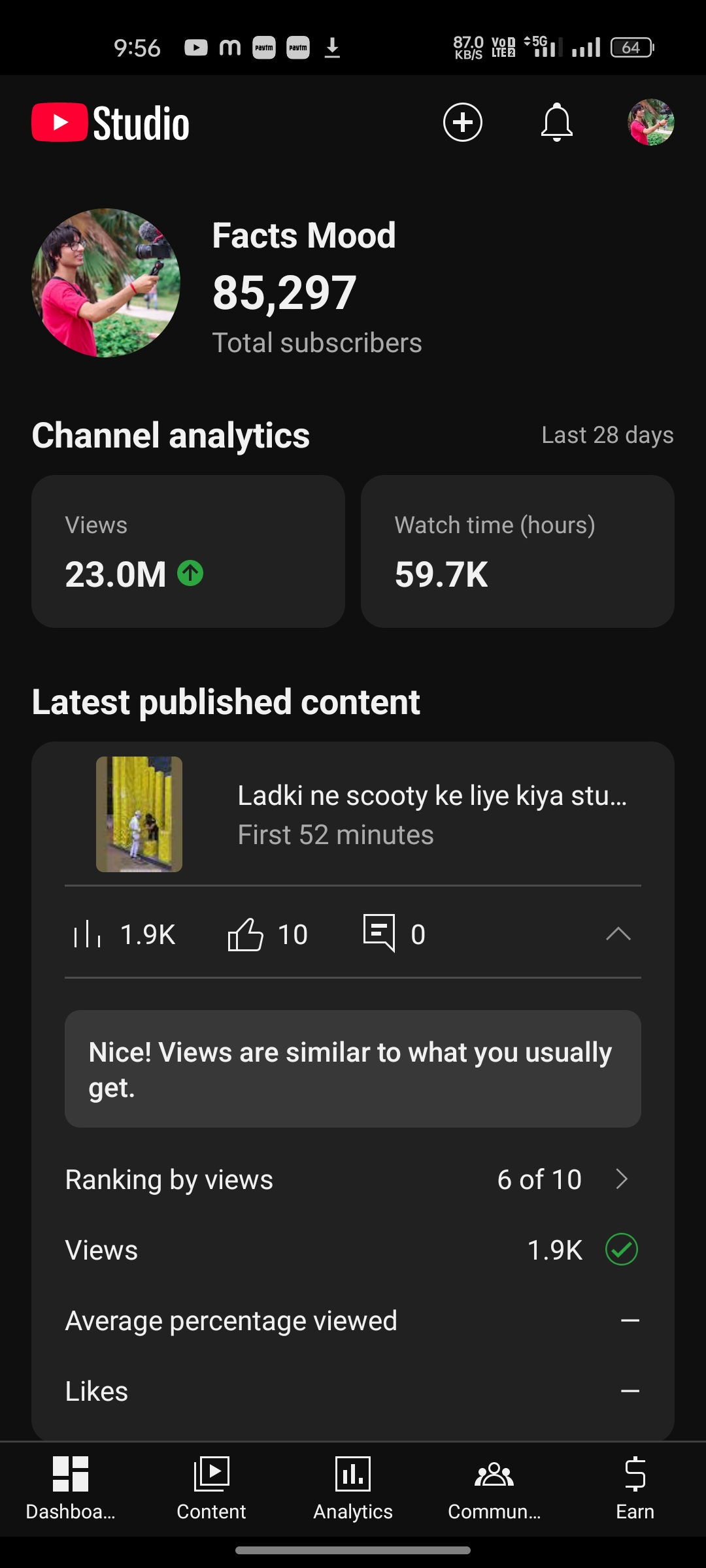
Task: Open the Views analytics card
Action: point(188,551)
